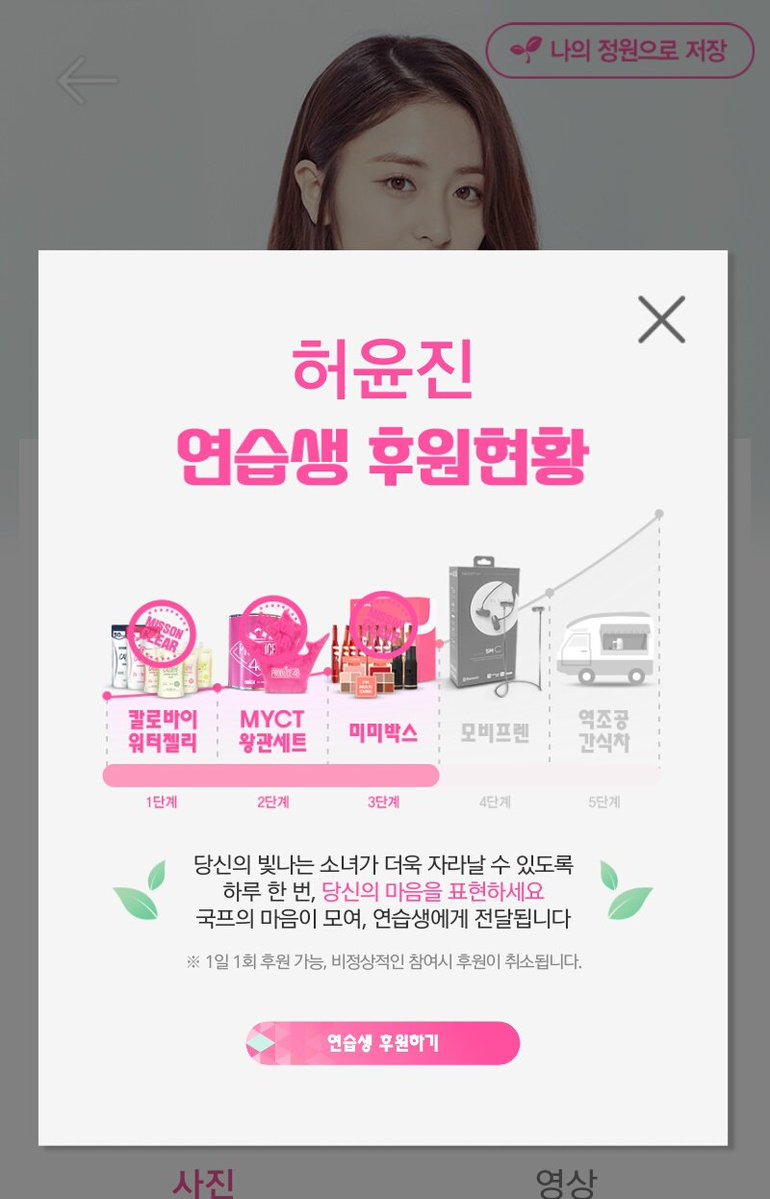Tap the 연습생 후원하기 button
This screenshot has width=770, height=1199.
pyautogui.click(x=383, y=1043)
